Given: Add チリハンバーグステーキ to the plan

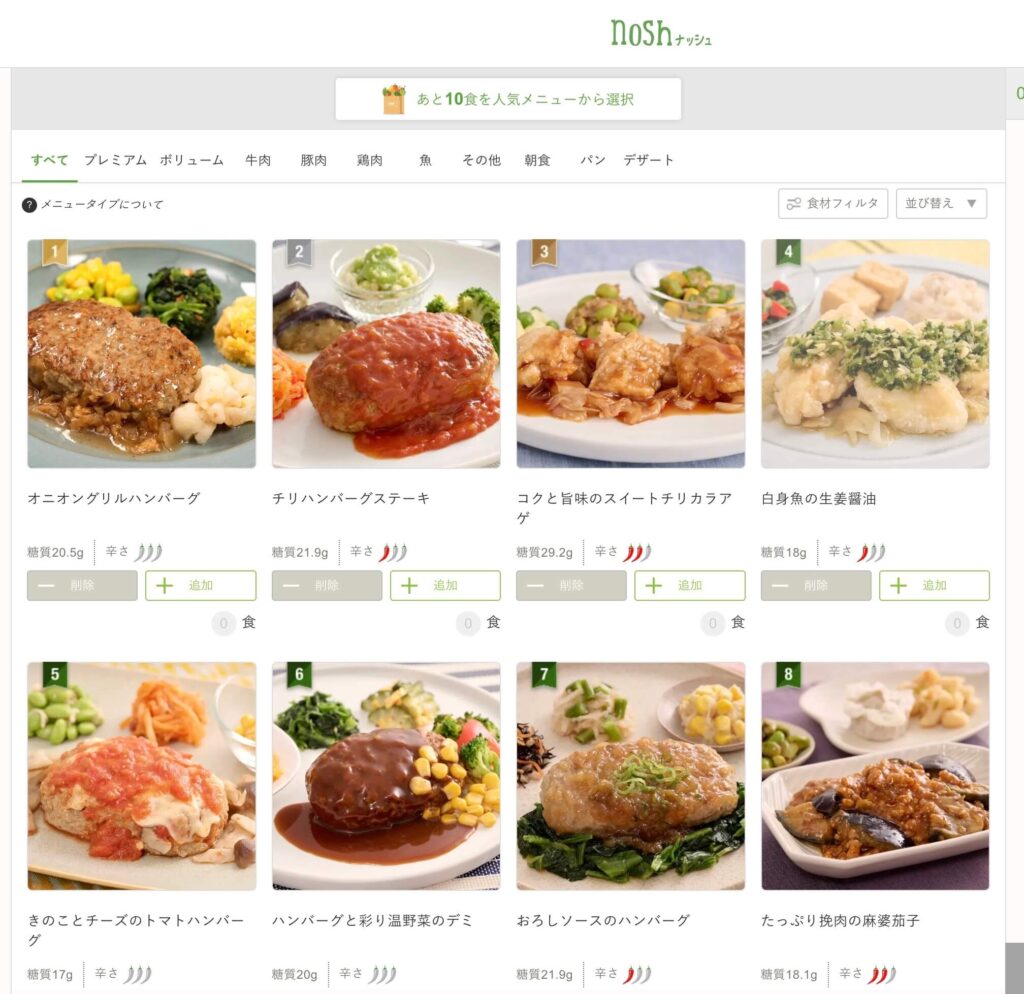Looking at the screenshot, I should [x=445, y=586].
